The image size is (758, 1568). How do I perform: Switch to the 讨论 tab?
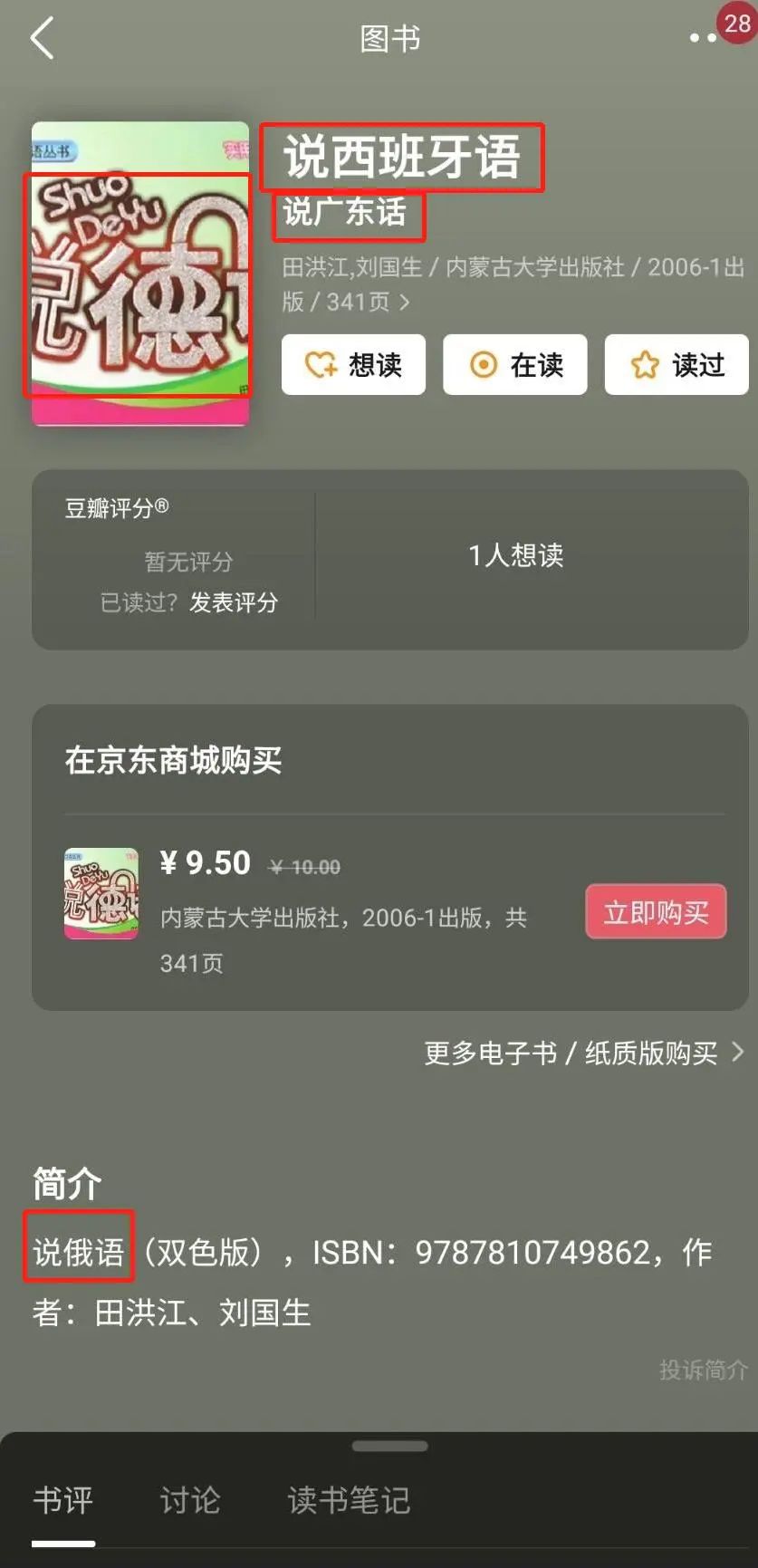[189, 1500]
